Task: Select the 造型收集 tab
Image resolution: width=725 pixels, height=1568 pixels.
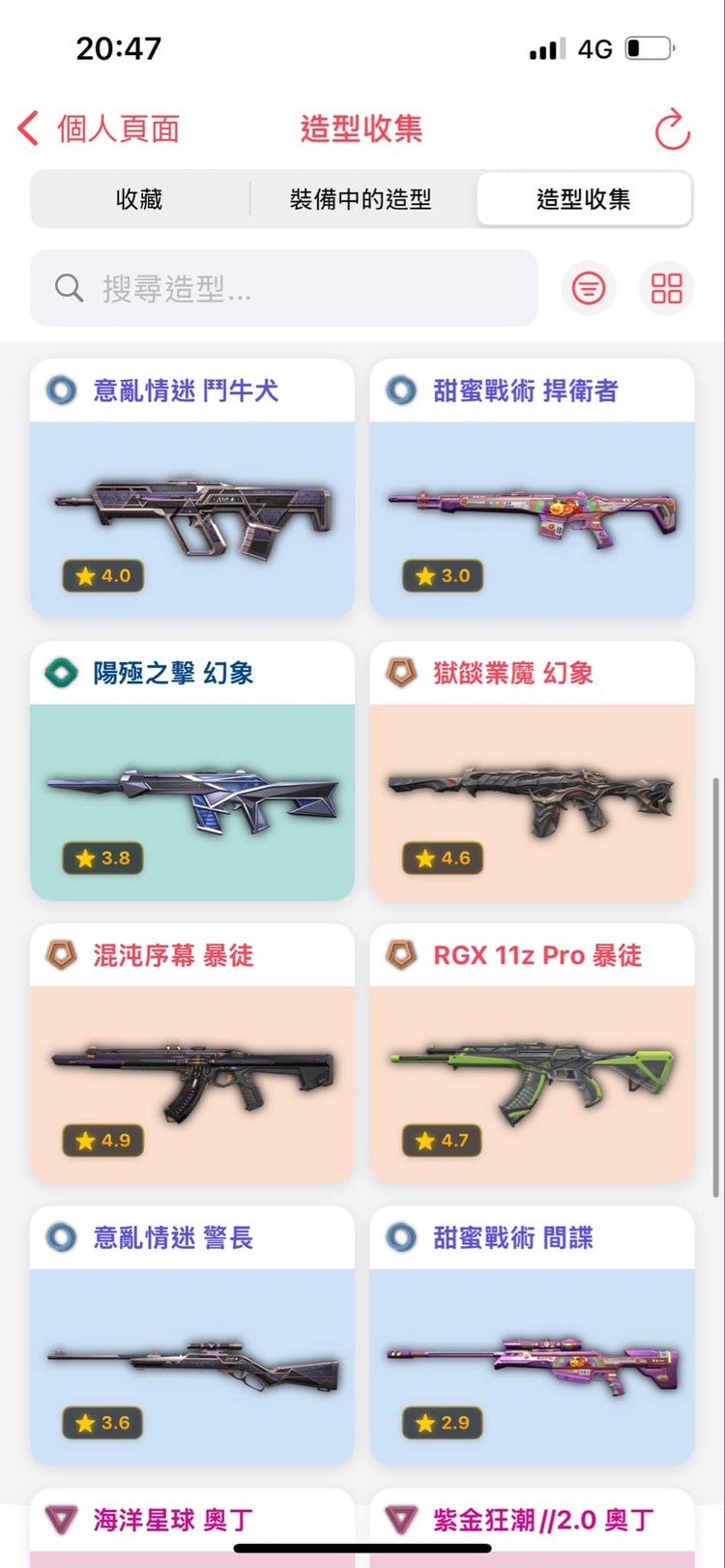Action: (584, 199)
